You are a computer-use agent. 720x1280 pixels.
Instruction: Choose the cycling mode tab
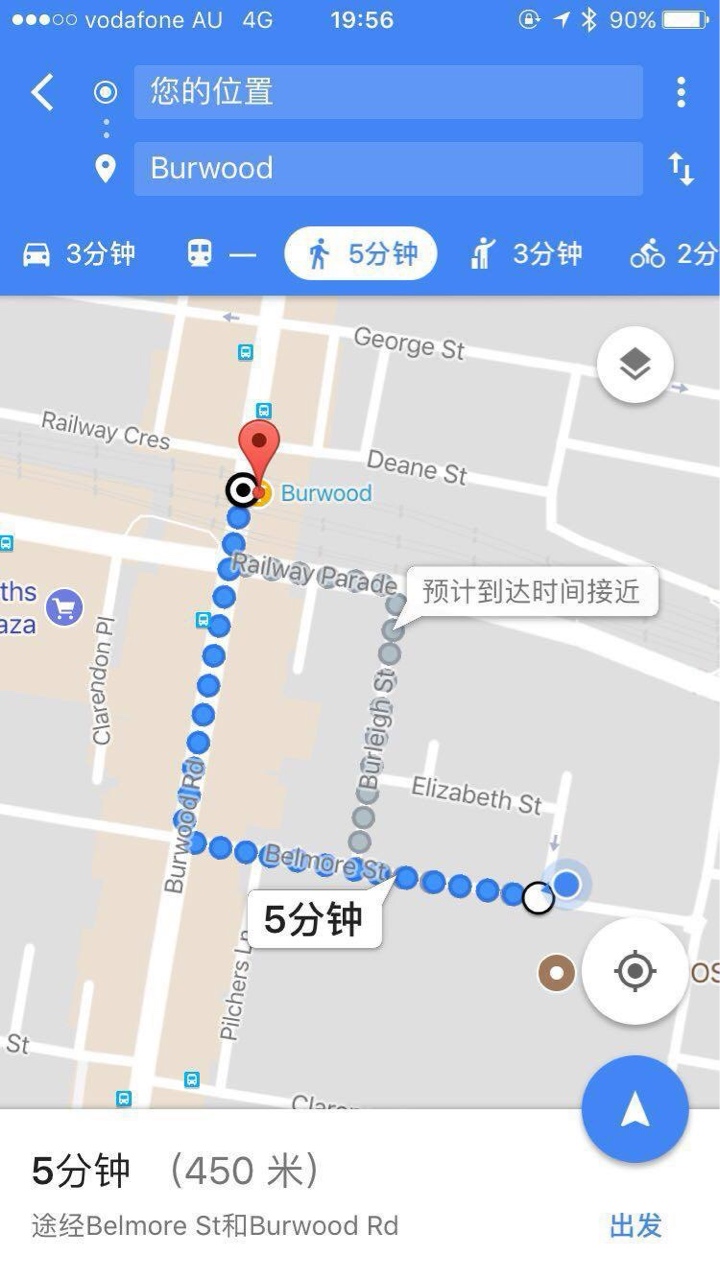674,254
